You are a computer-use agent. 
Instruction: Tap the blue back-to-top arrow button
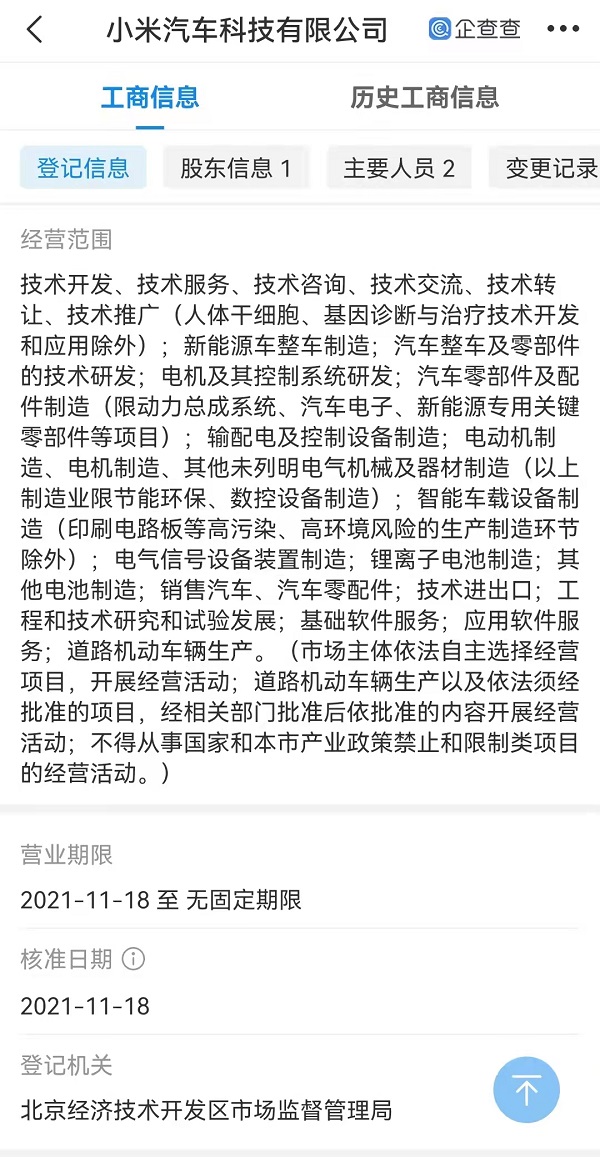coord(526,1089)
